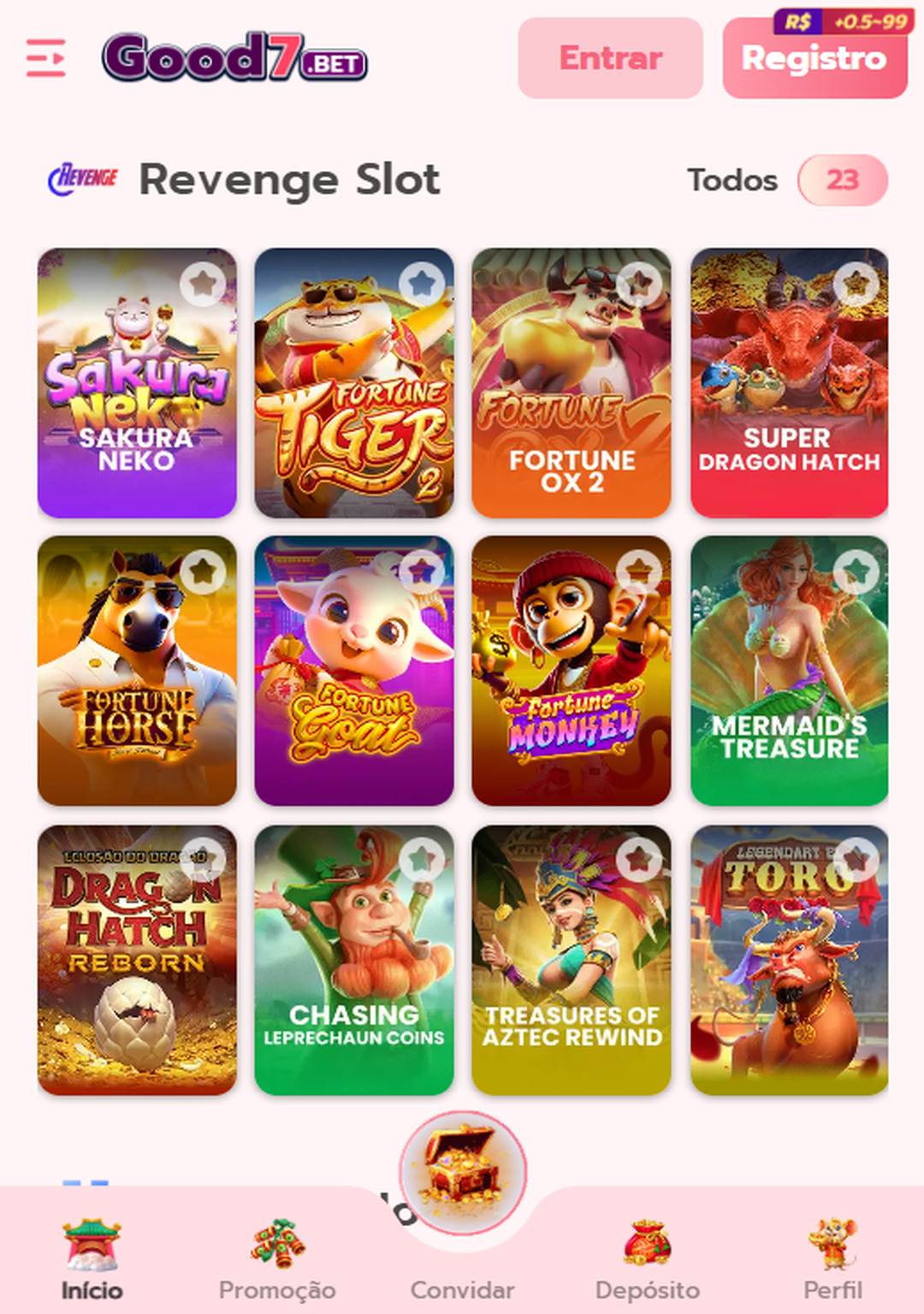
Task: Star the Legendary El Toro game
Action: click(x=856, y=858)
